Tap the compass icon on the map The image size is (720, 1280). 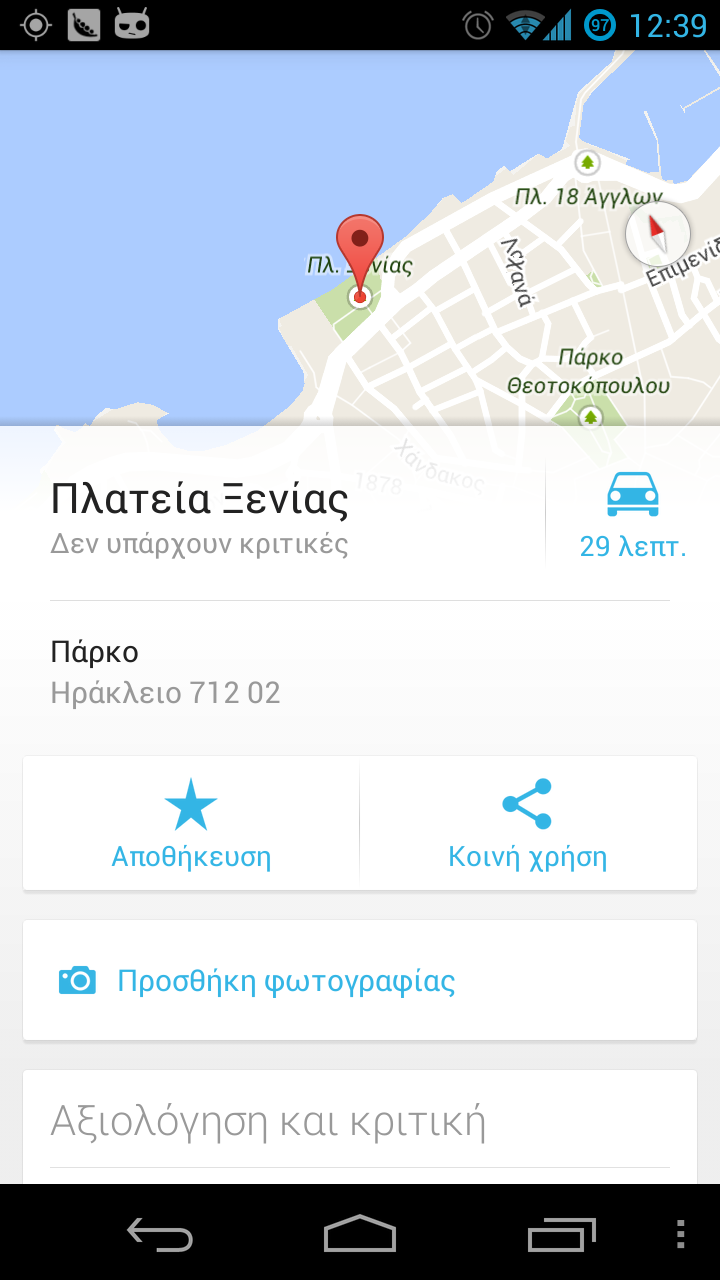[x=657, y=234]
